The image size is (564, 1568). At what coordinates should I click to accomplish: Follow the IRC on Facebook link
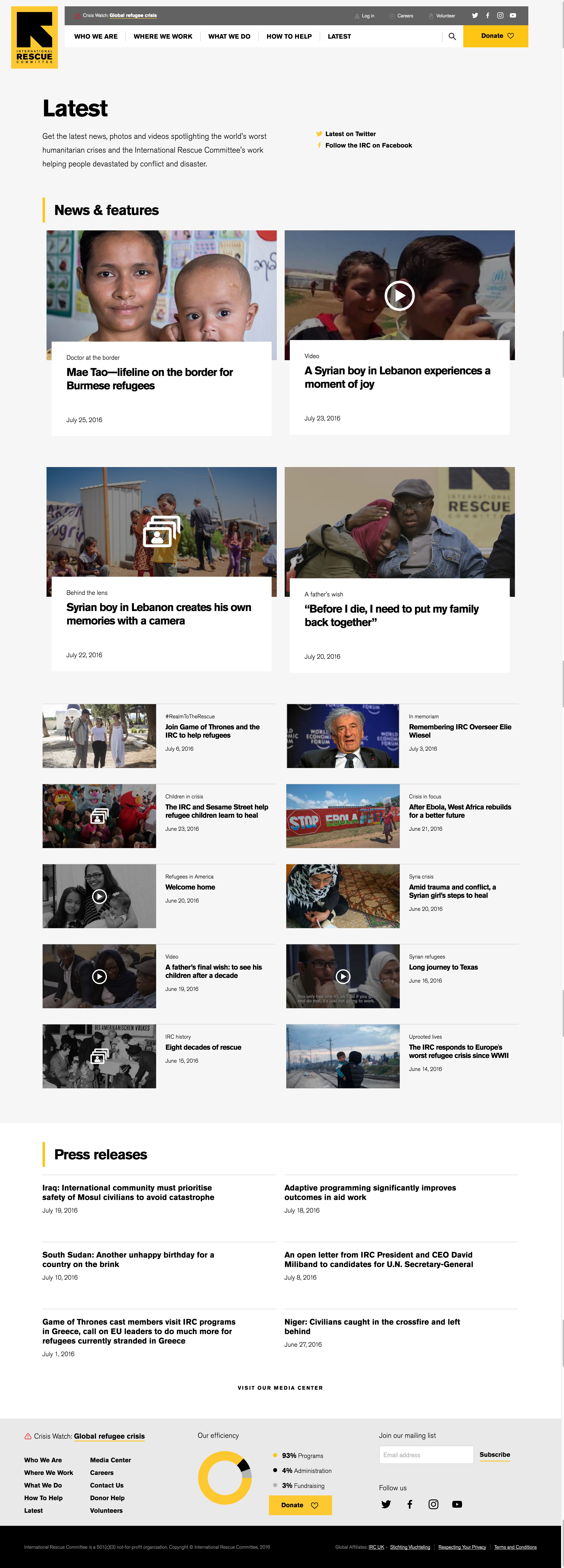pos(368,146)
